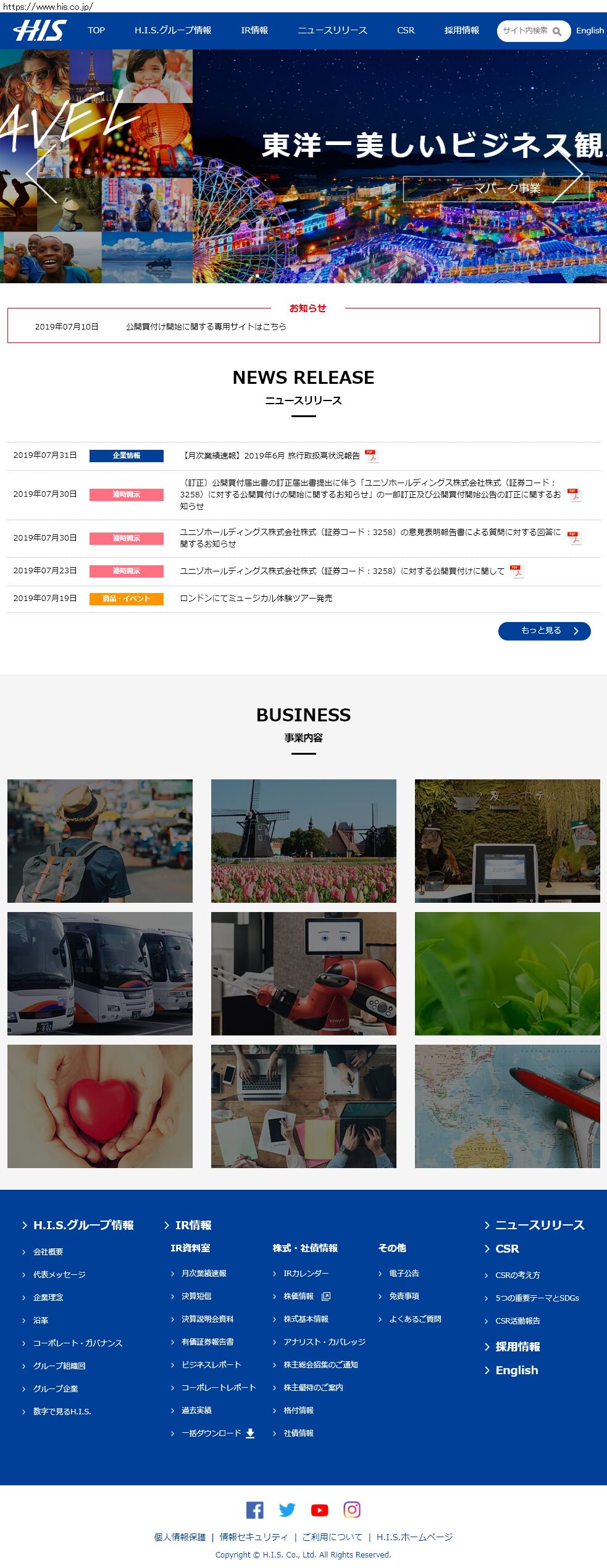Read the ロンドンにてミュージカル体験ツアー発売 news
607x1568 pixels.
(256, 599)
